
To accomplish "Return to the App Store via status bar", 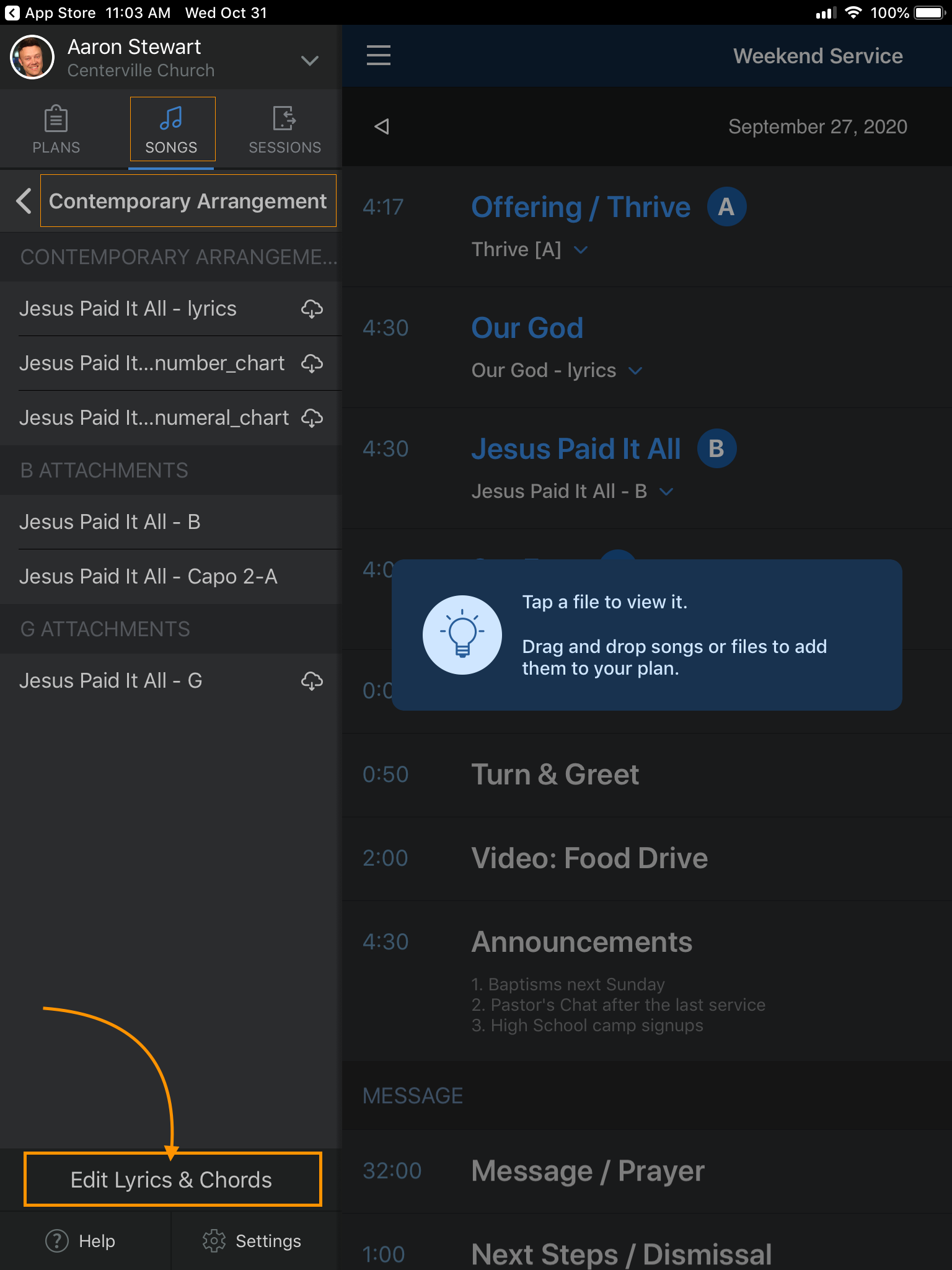I will [51, 12].
